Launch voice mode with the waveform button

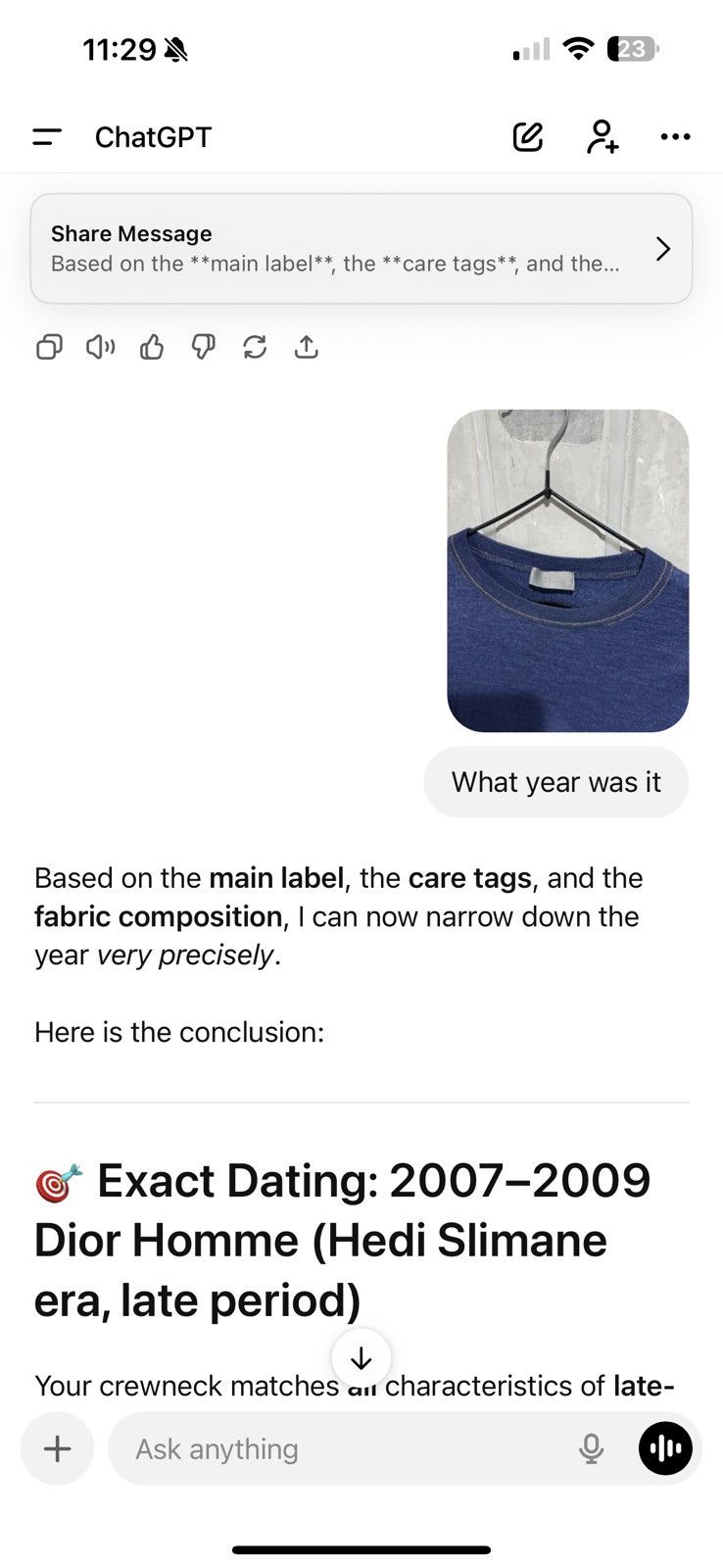click(x=665, y=1448)
